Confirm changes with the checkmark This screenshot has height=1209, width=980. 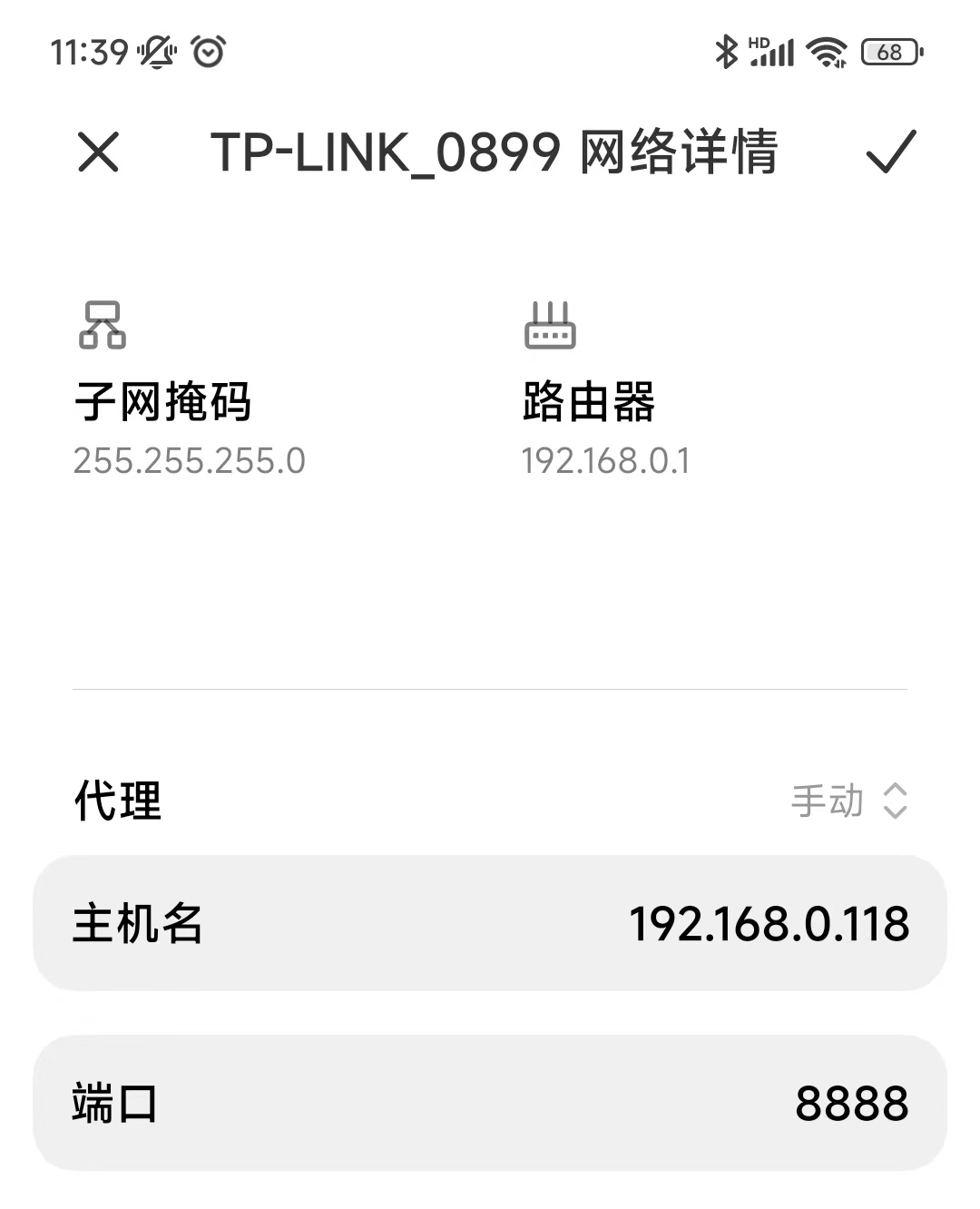(x=890, y=152)
